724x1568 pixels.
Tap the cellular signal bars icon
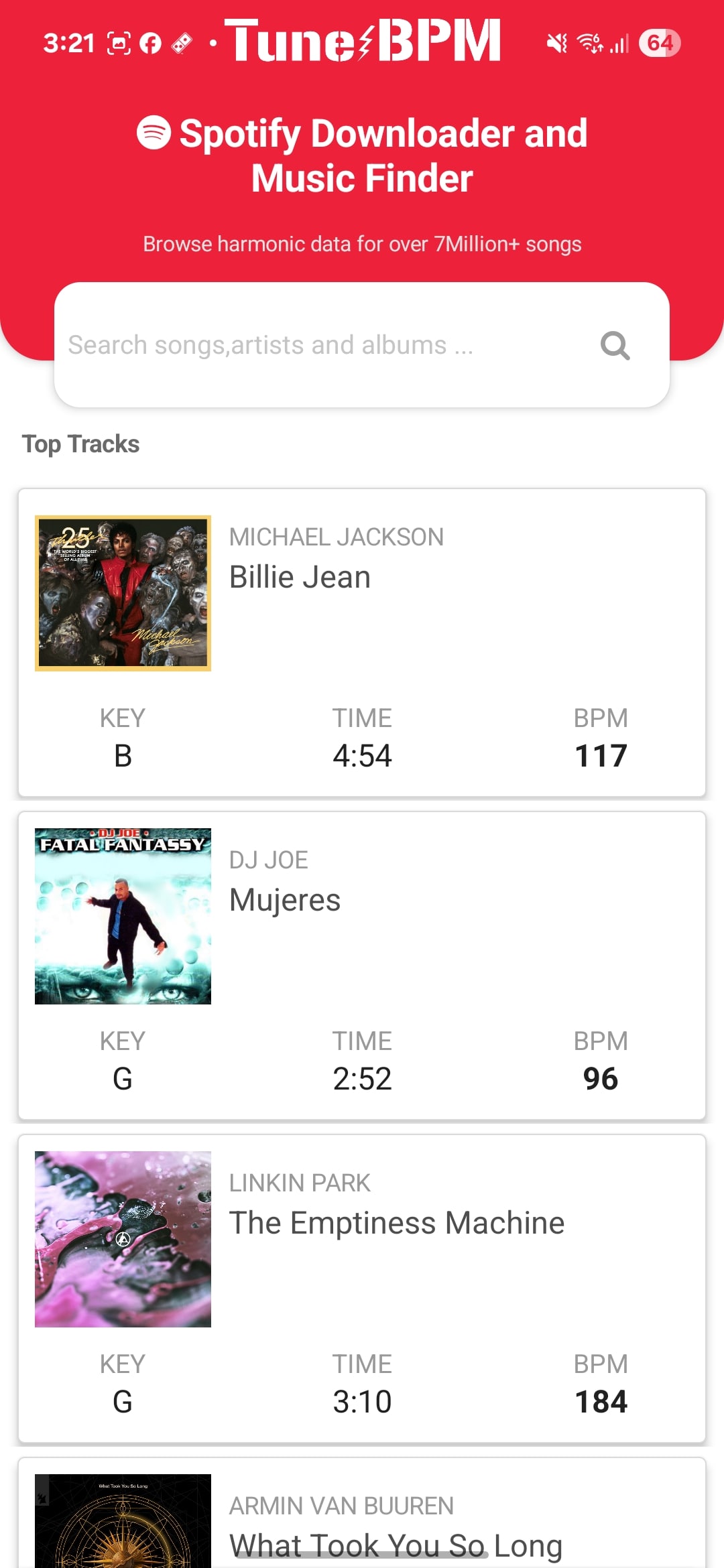617,43
